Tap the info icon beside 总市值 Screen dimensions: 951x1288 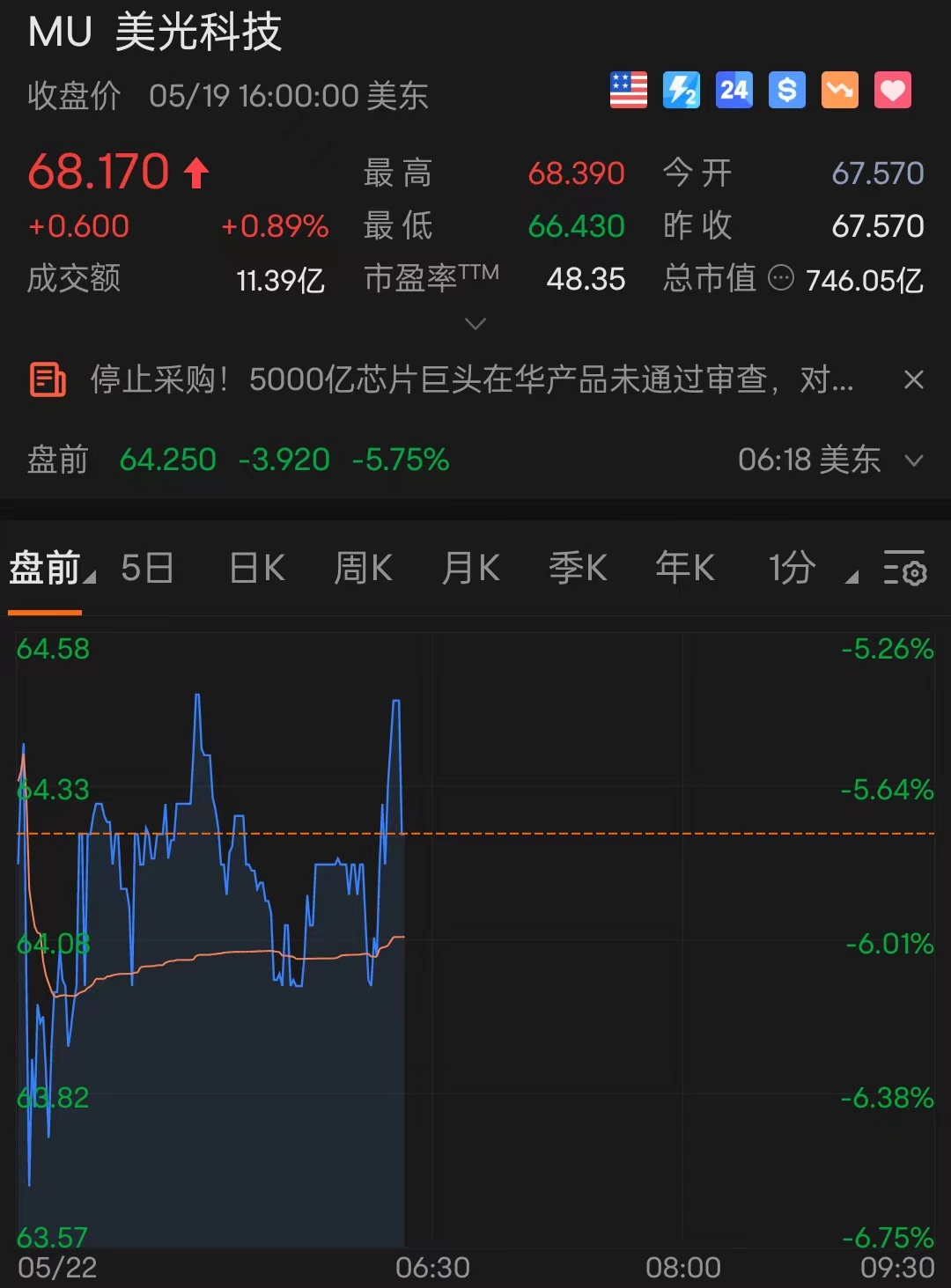coord(780,279)
